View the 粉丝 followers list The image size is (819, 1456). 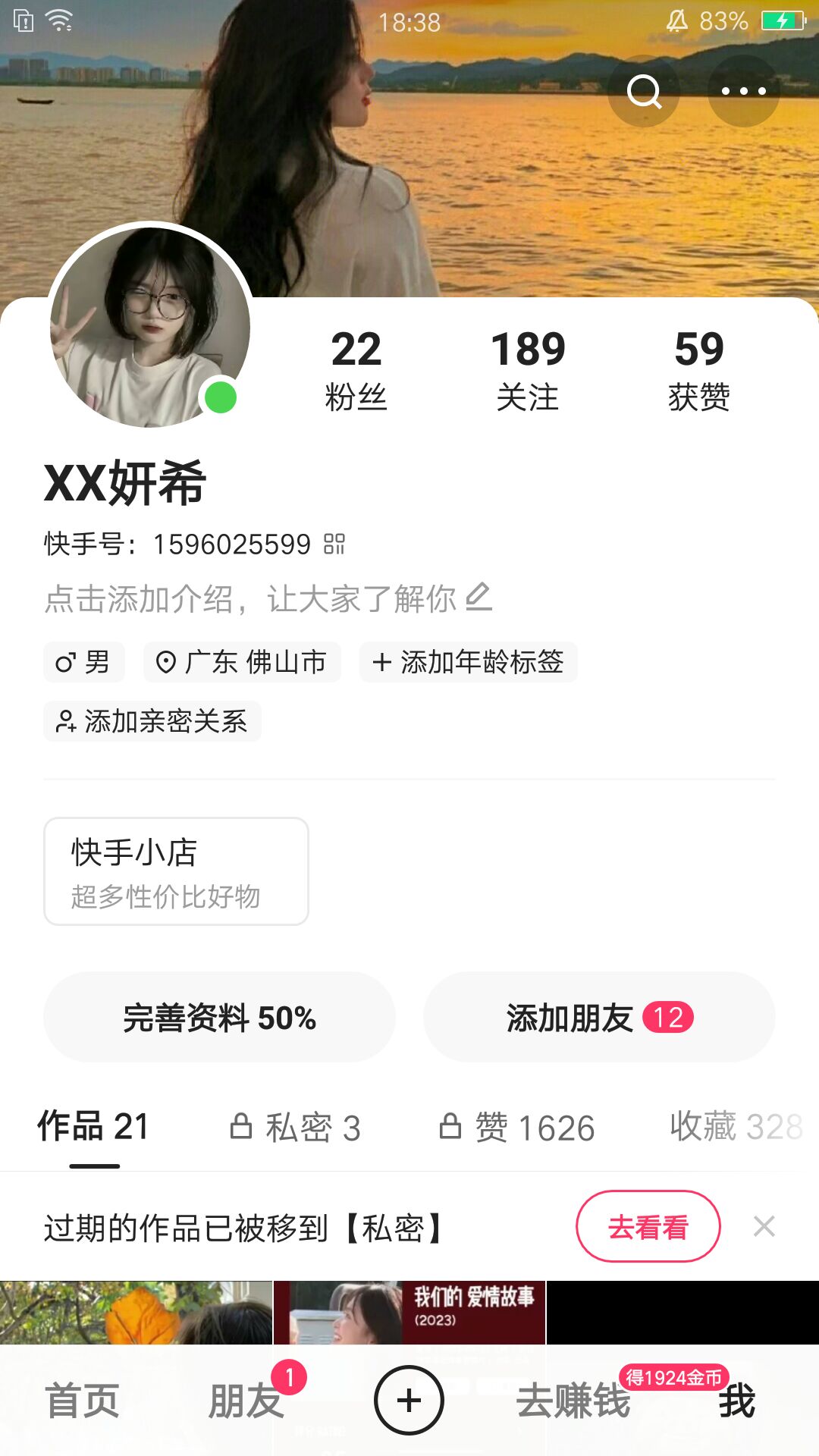[356, 370]
